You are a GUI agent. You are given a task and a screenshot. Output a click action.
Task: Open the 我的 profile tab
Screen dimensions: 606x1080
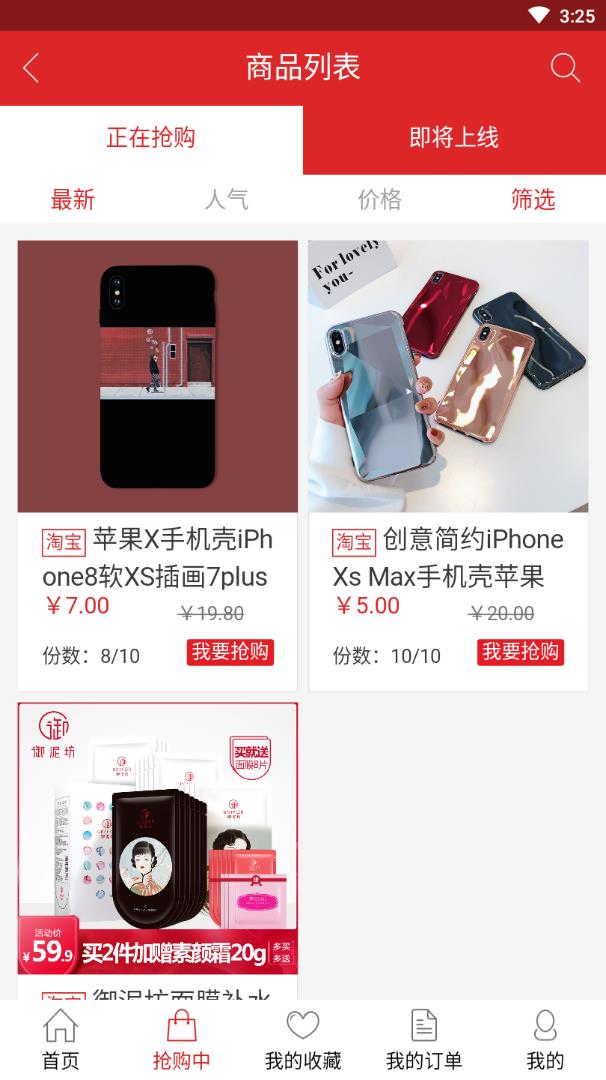pyautogui.click(x=545, y=1040)
